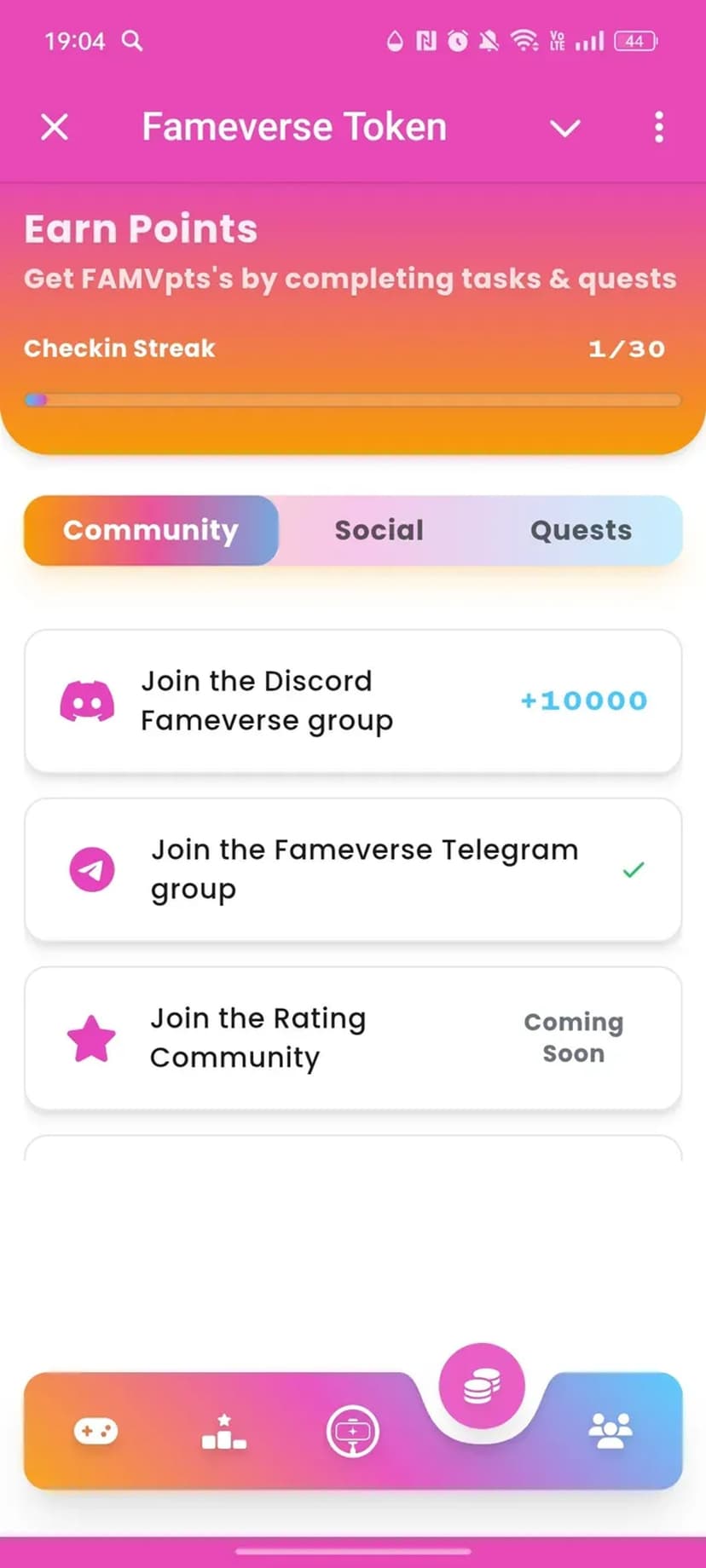Switch to the Quests tab
Image resolution: width=706 pixels, height=1568 pixels.
(x=581, y=530)
